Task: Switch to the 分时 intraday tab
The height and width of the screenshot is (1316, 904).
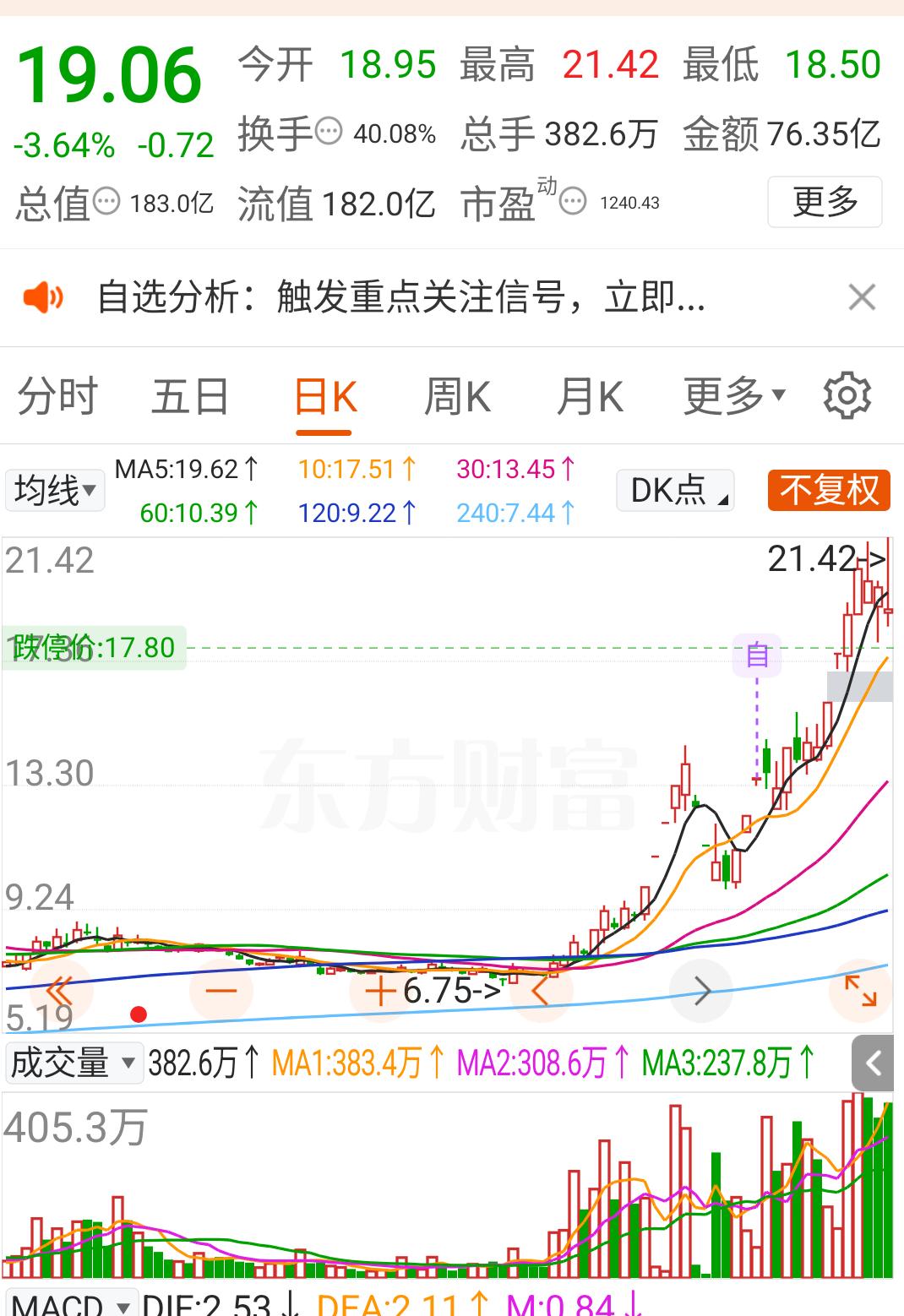Action: 56,395
